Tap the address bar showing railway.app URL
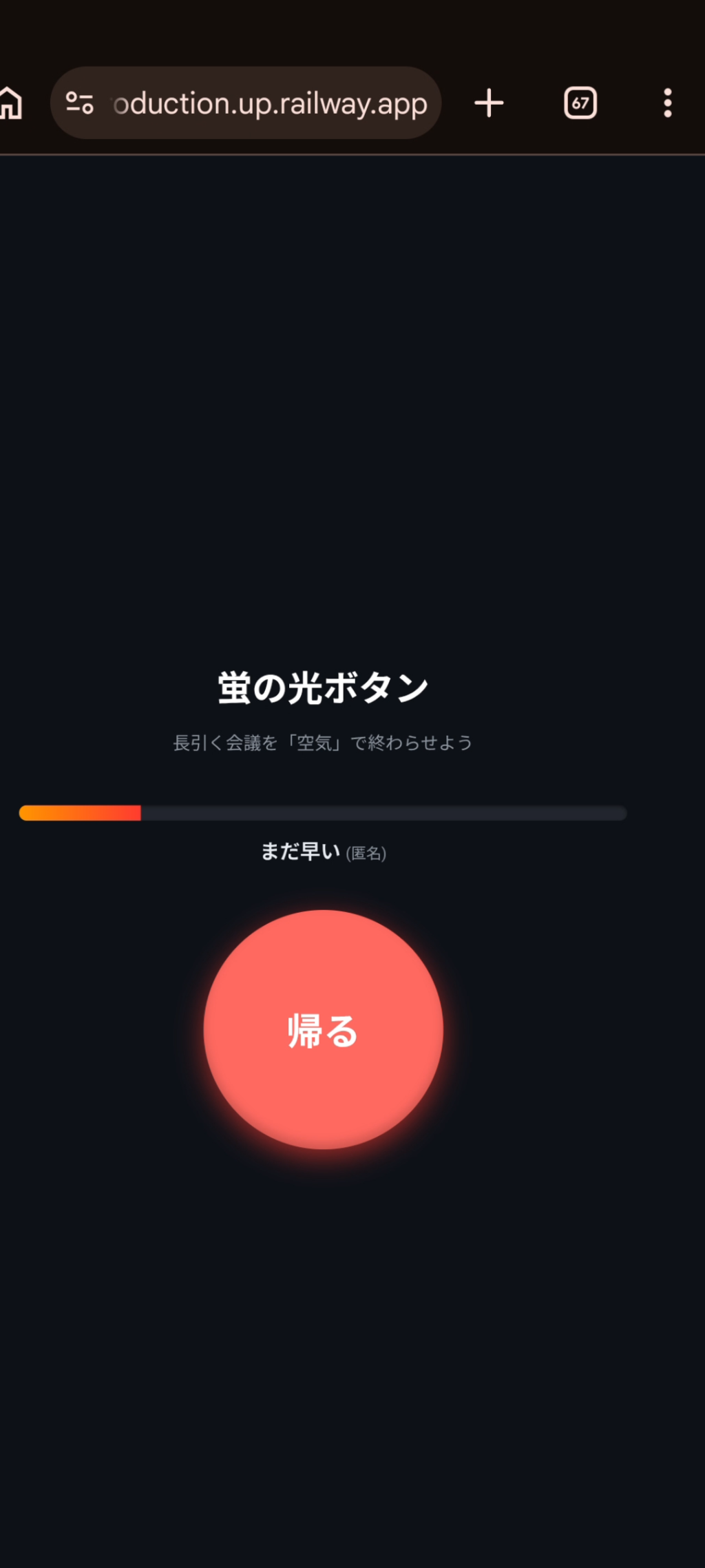 coord(269,103)
